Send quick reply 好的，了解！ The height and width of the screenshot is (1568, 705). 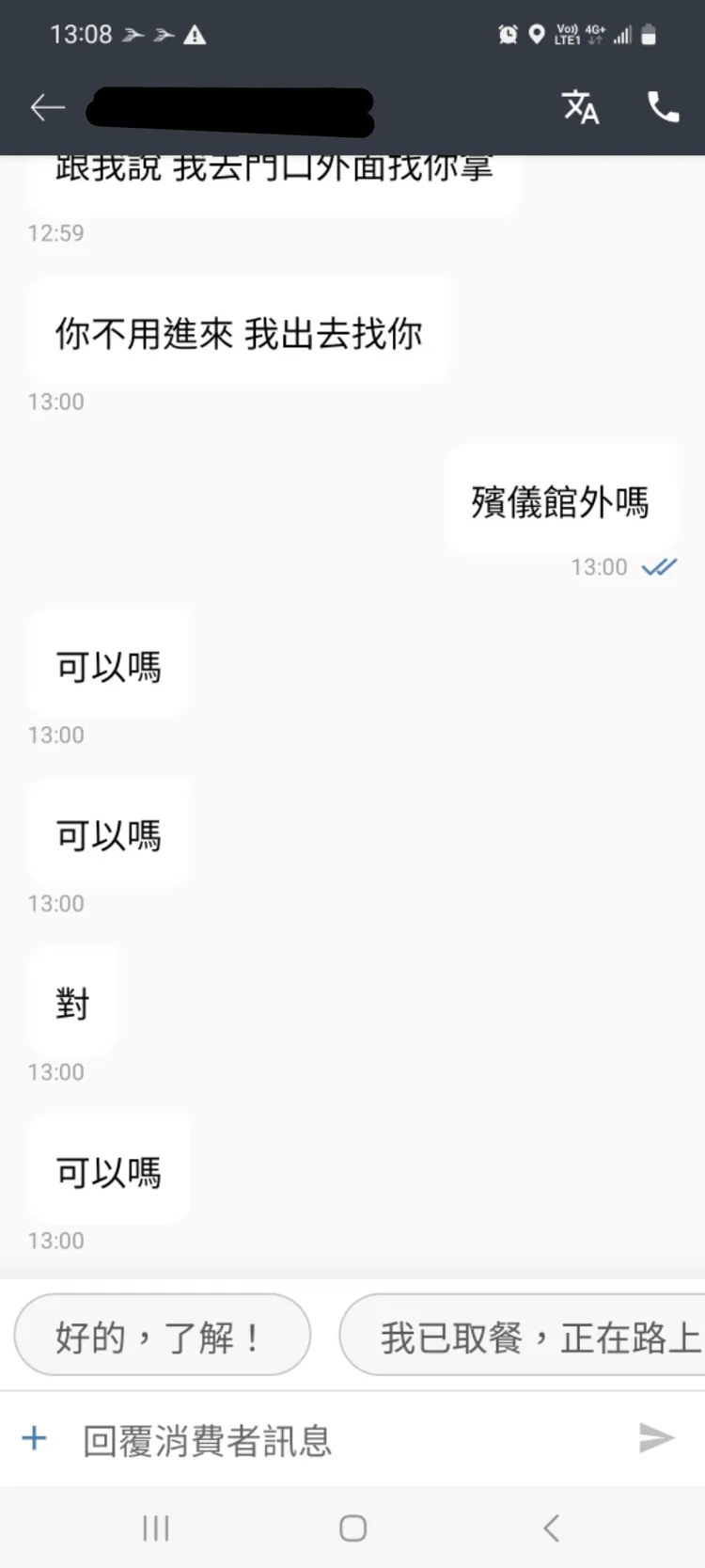point(161,1336)
